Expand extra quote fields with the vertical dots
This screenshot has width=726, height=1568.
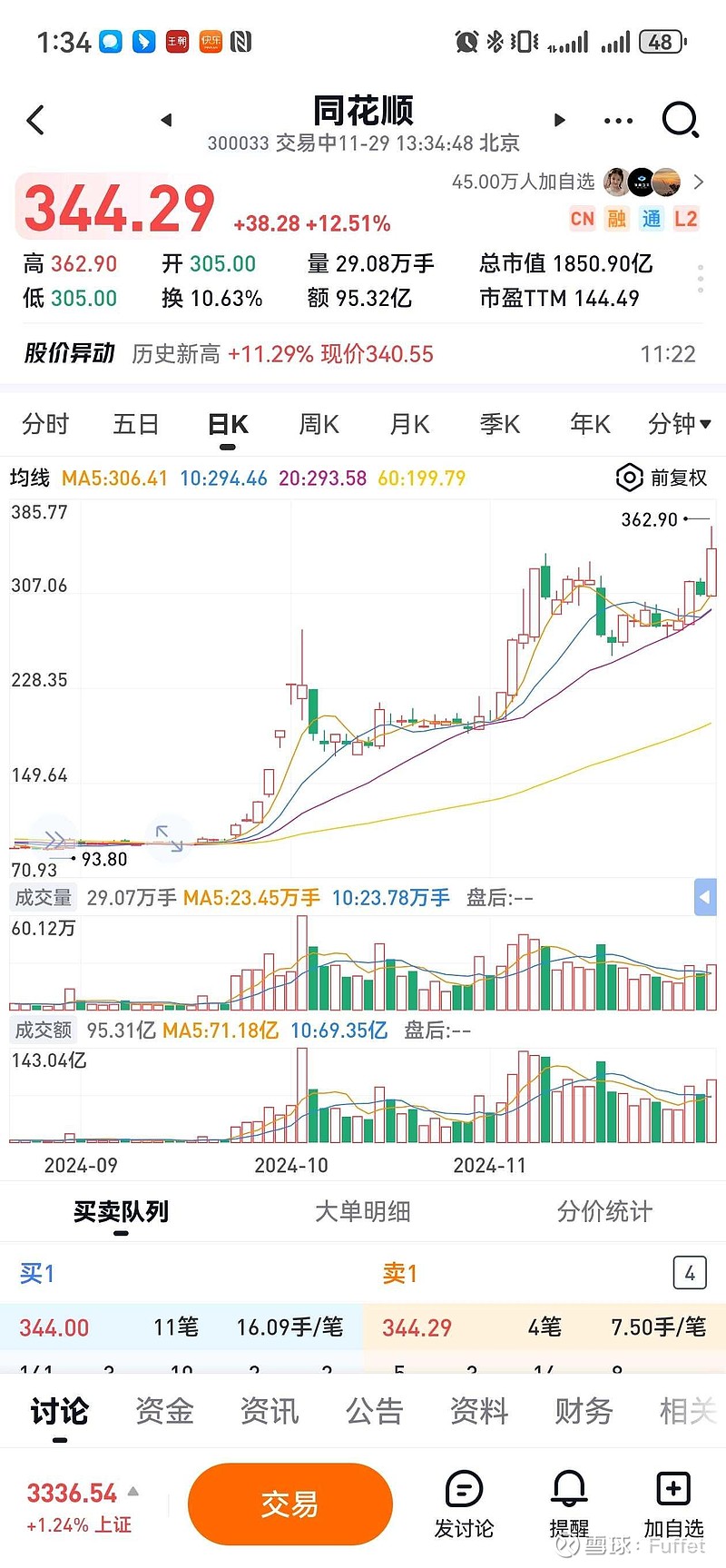point(700,279)
